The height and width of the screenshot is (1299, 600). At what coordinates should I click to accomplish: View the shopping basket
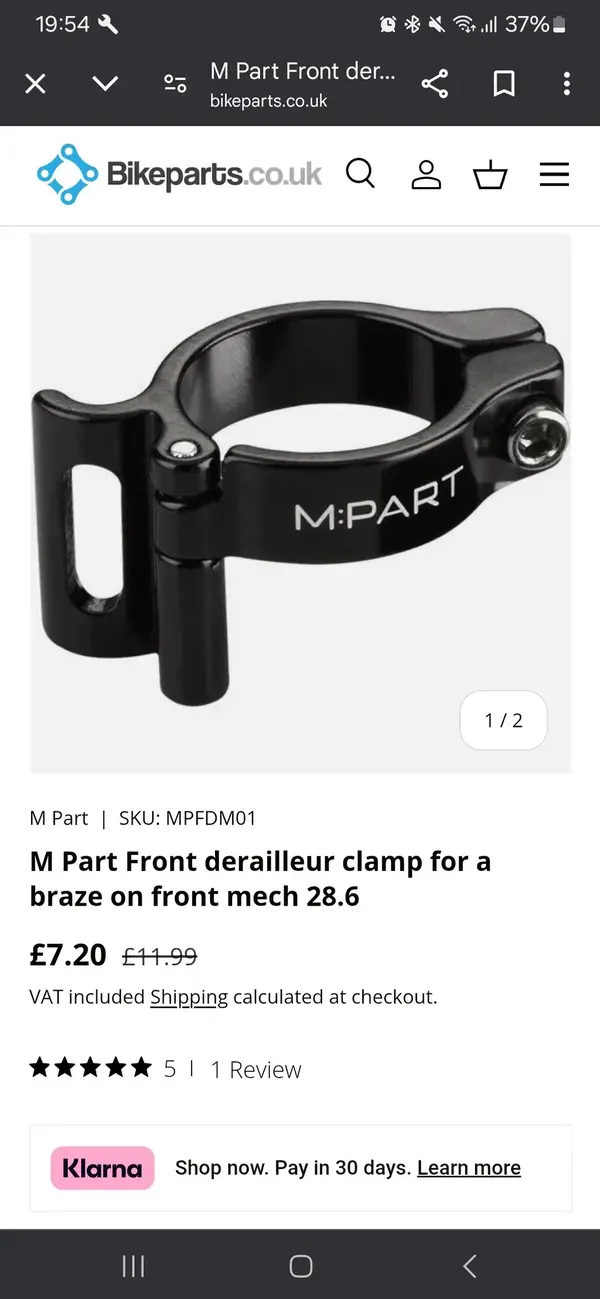coord(490,175)
